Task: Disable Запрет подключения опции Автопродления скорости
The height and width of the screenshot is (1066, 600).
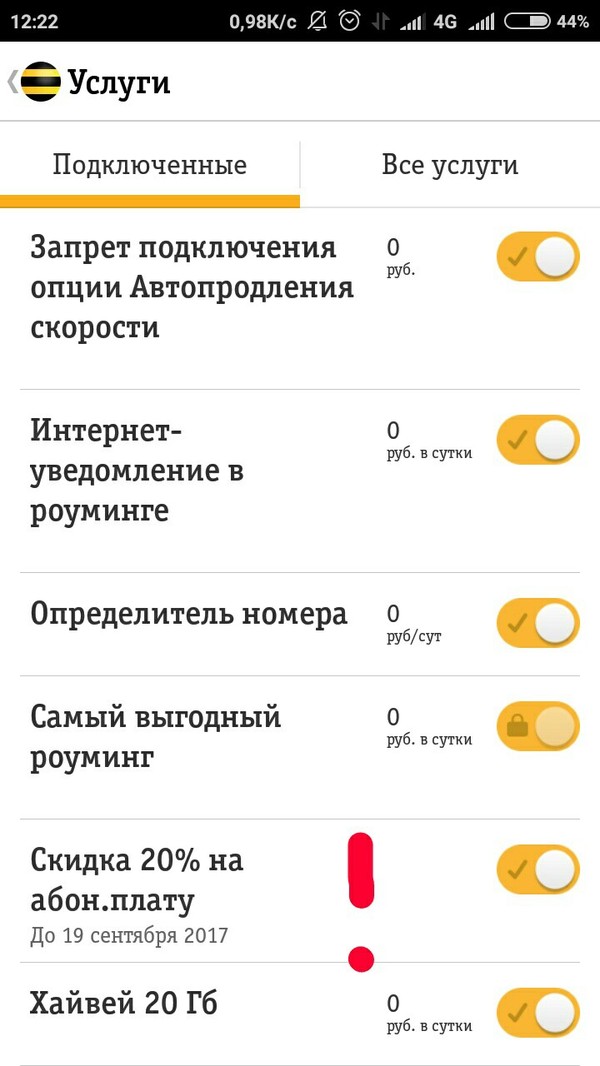Action: click(x=538, y=259)
